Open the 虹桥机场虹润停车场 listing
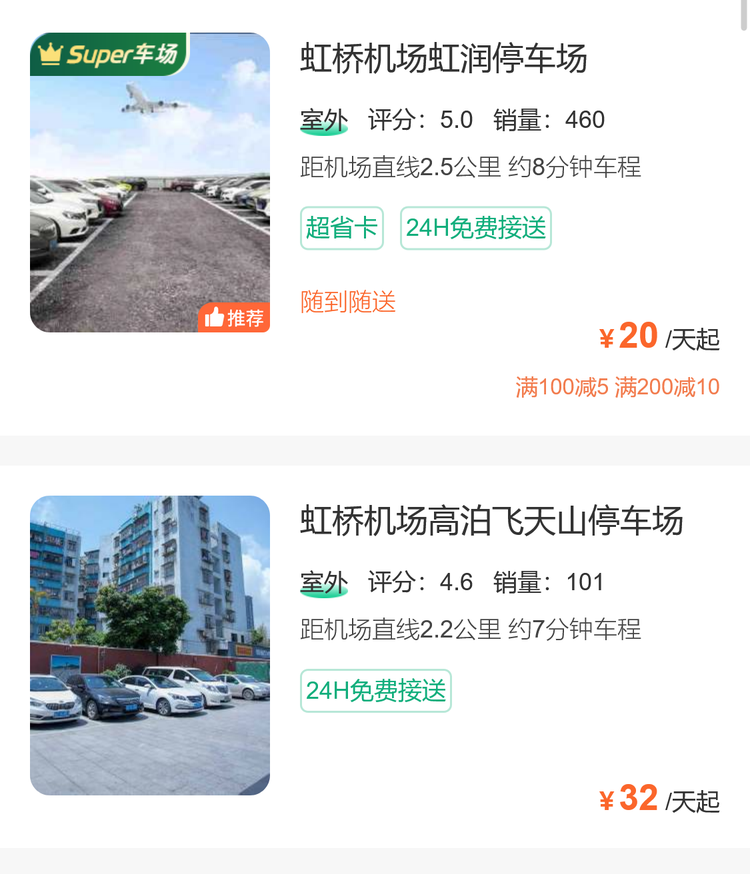The height and width of the screenshot is (874, 750). pyautogui.click(x=444, y=59)
